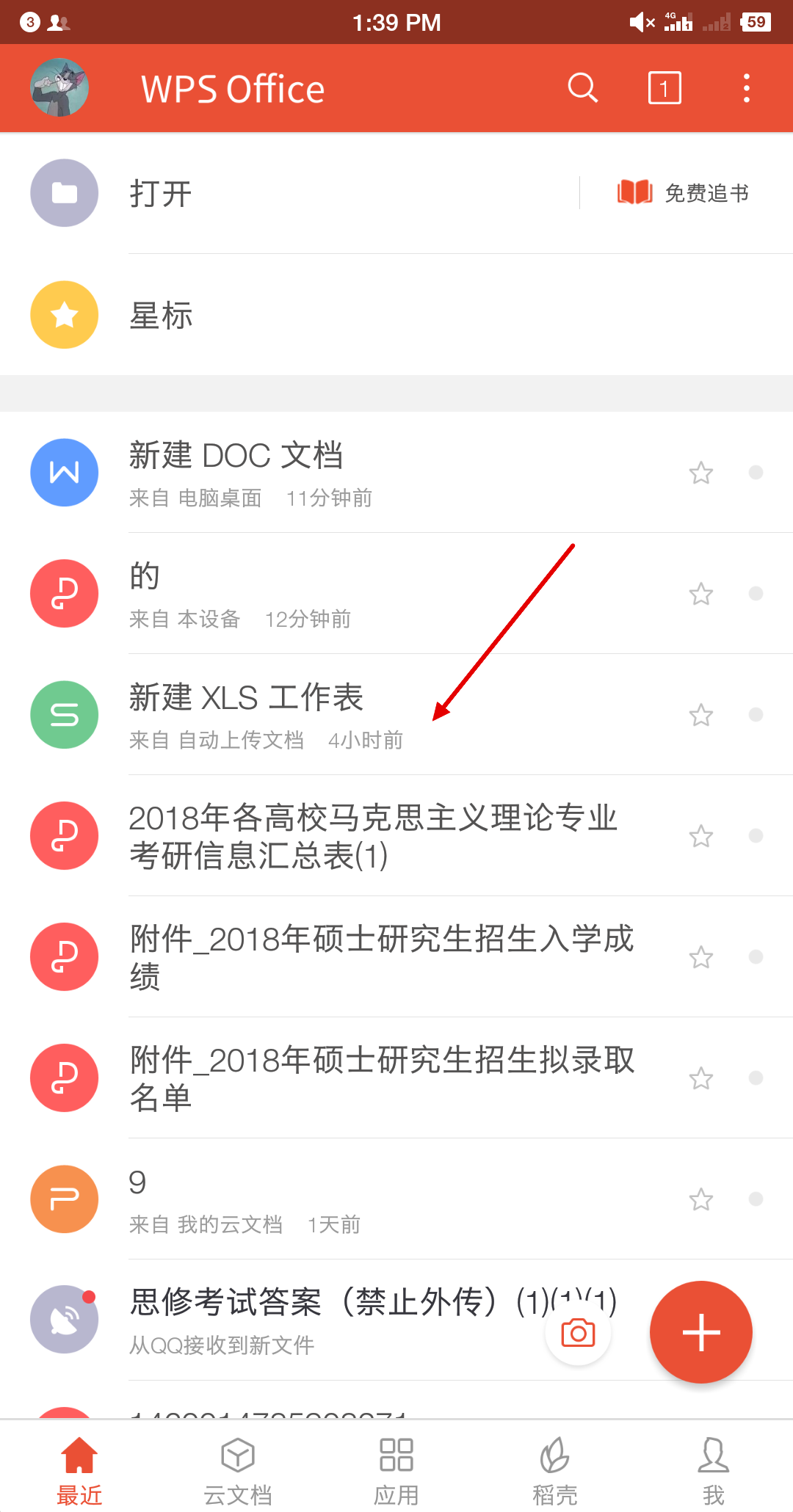
Task: Open the window switcher showing 1
Action: [x=665, y=88]
